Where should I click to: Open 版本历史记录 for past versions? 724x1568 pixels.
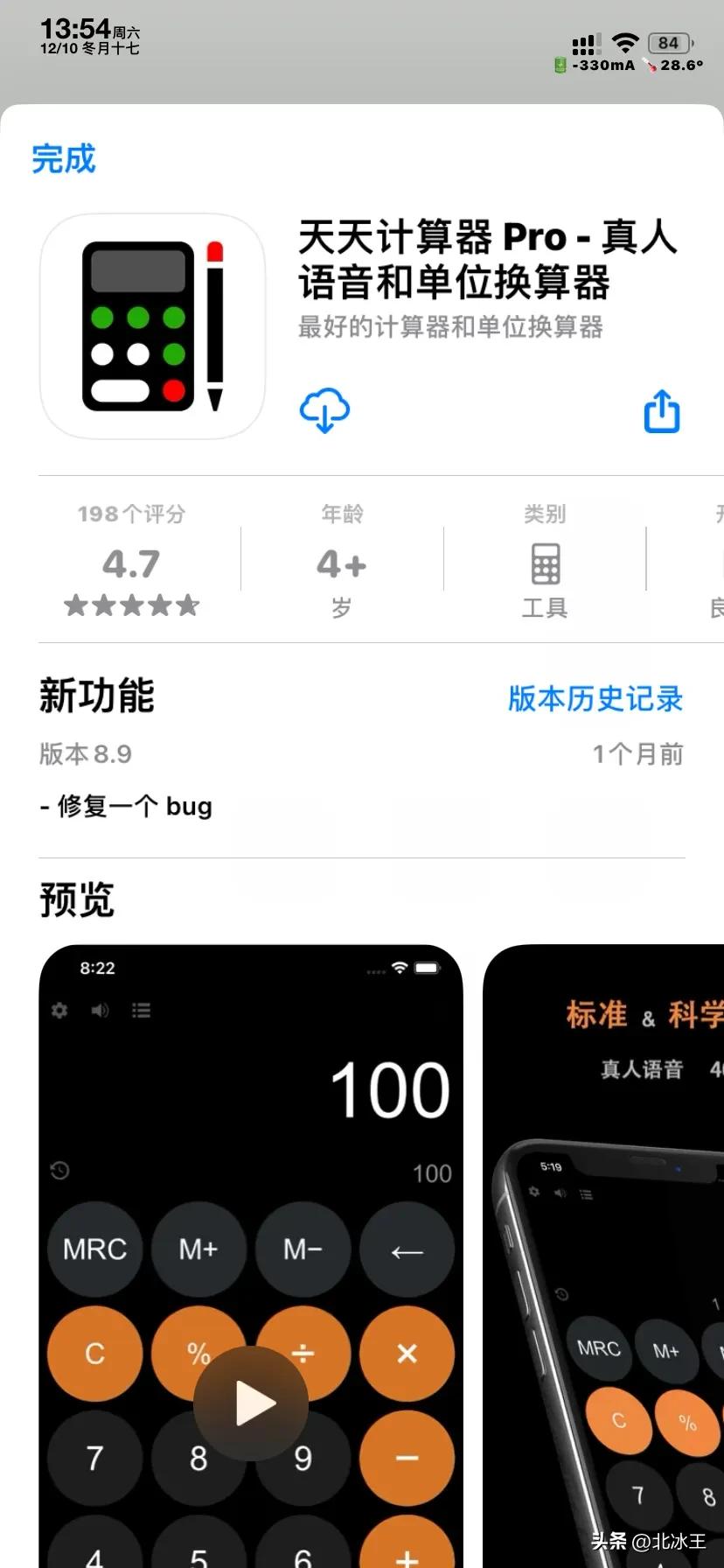[595, 699]
